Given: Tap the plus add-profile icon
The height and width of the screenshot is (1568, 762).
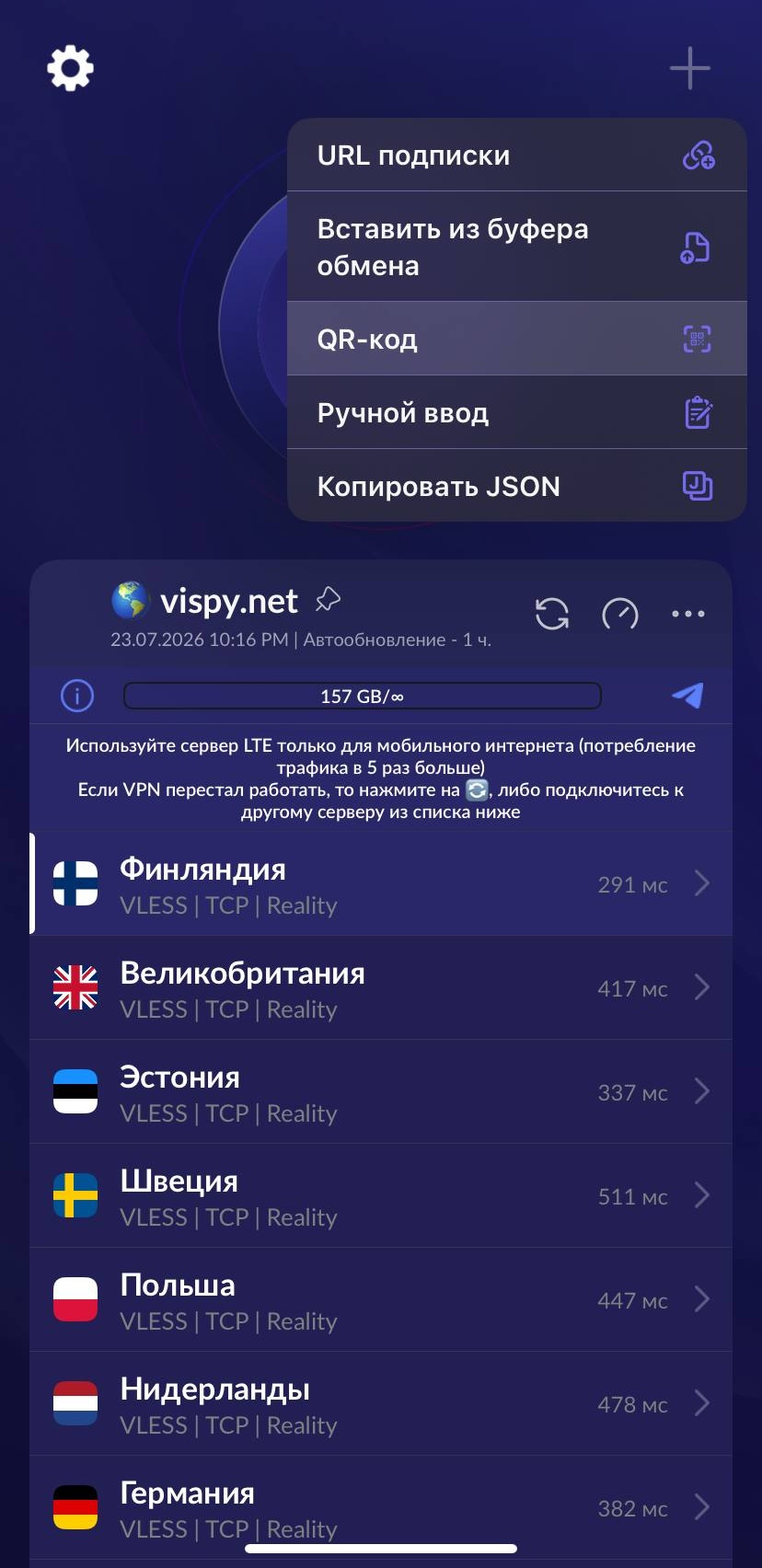Looking at the screenshot, I should click(690, 68).
